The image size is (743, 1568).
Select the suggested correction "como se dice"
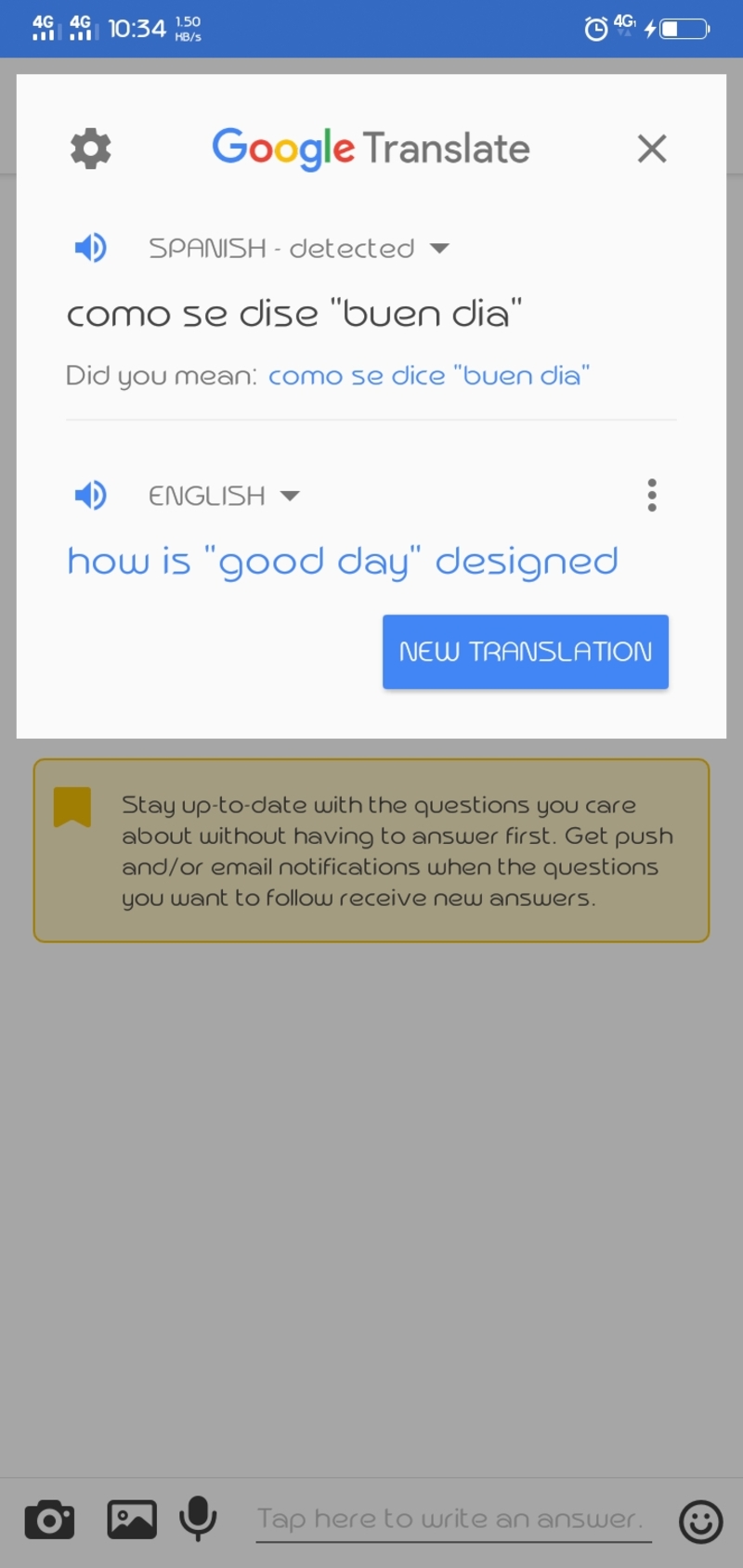(x=429, y=376)
